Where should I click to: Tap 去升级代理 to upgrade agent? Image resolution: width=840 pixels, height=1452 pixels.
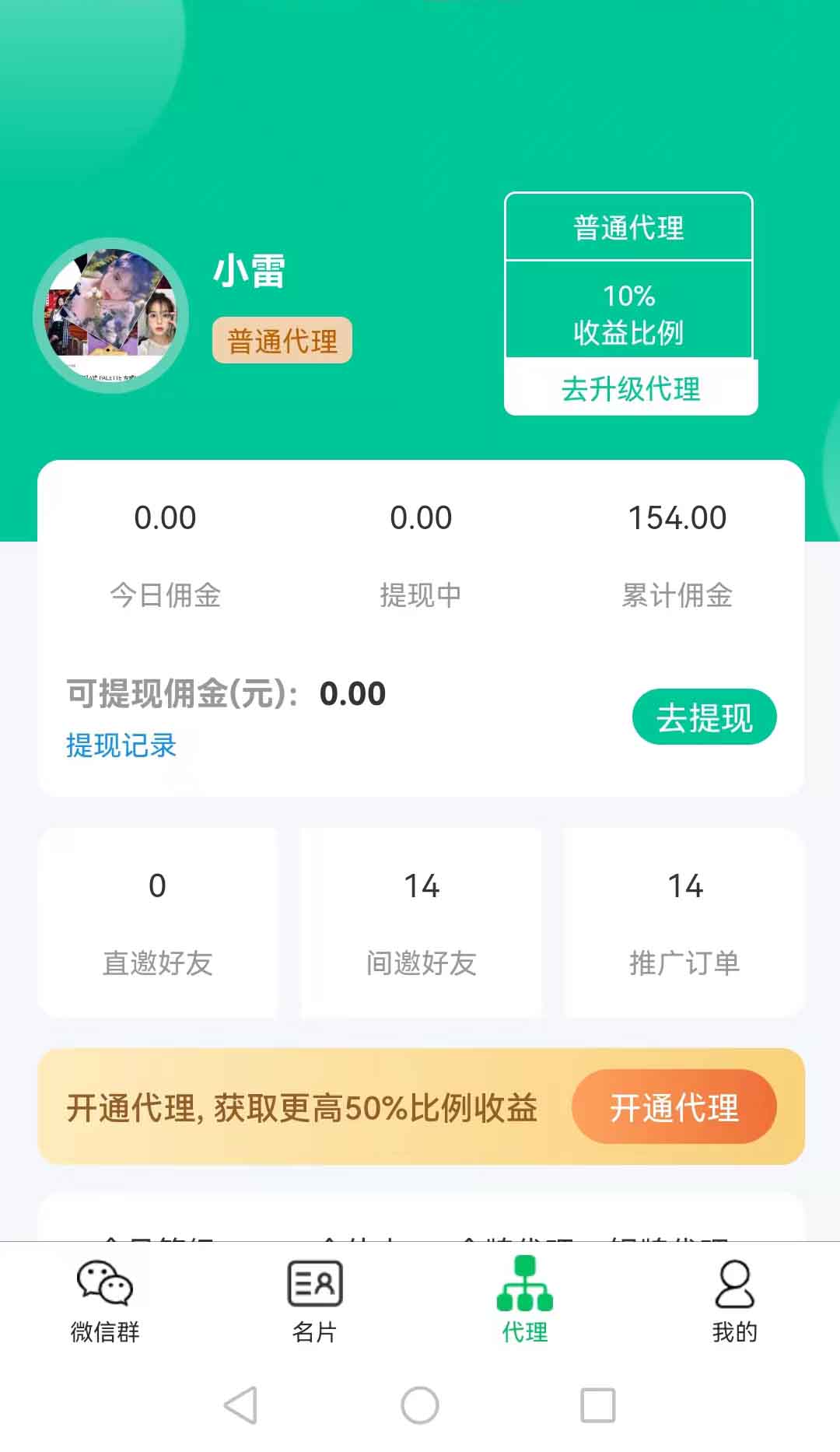(631, 388)
